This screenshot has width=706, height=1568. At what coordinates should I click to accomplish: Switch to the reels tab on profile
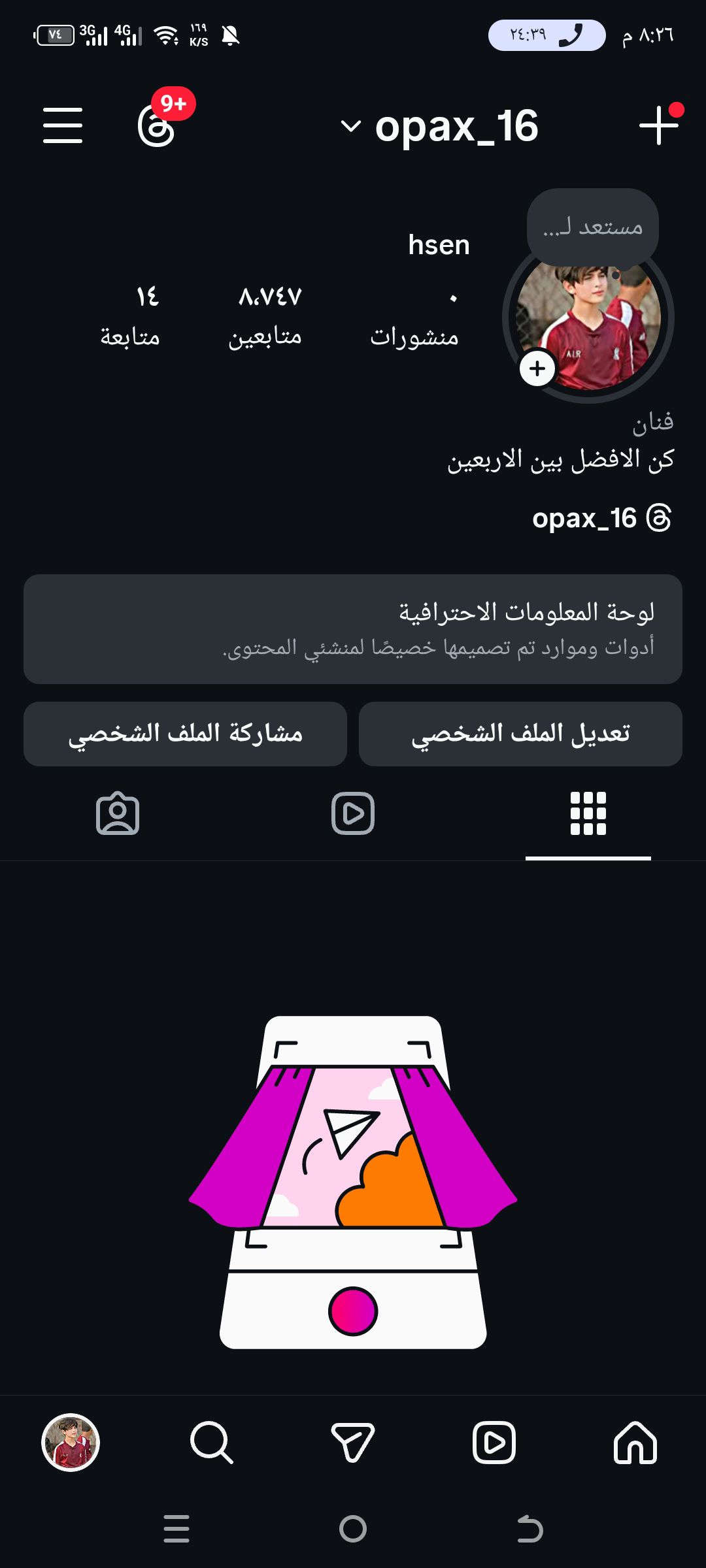tap(353, 813)
